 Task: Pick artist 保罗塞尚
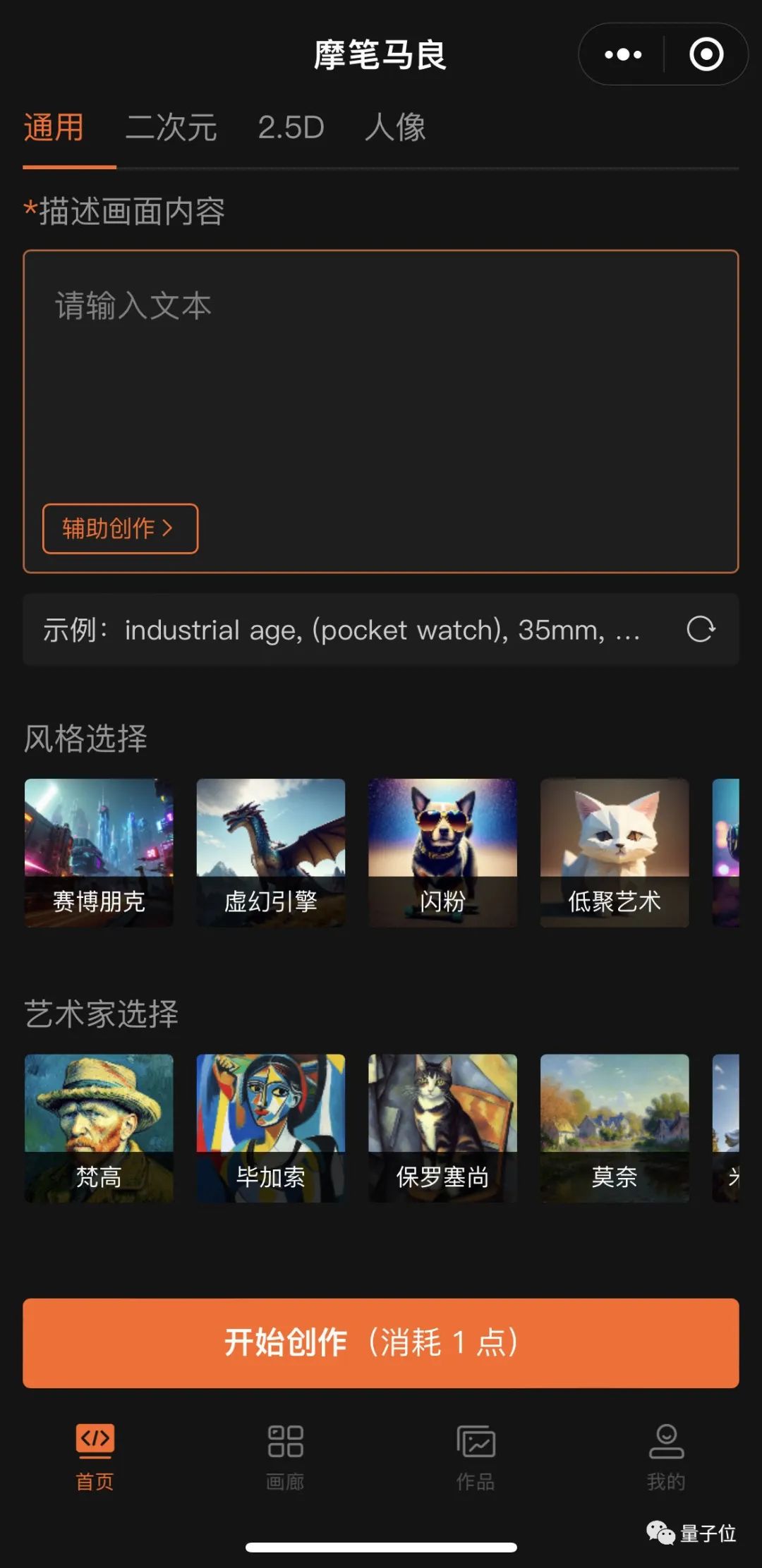coord(442,1128)
